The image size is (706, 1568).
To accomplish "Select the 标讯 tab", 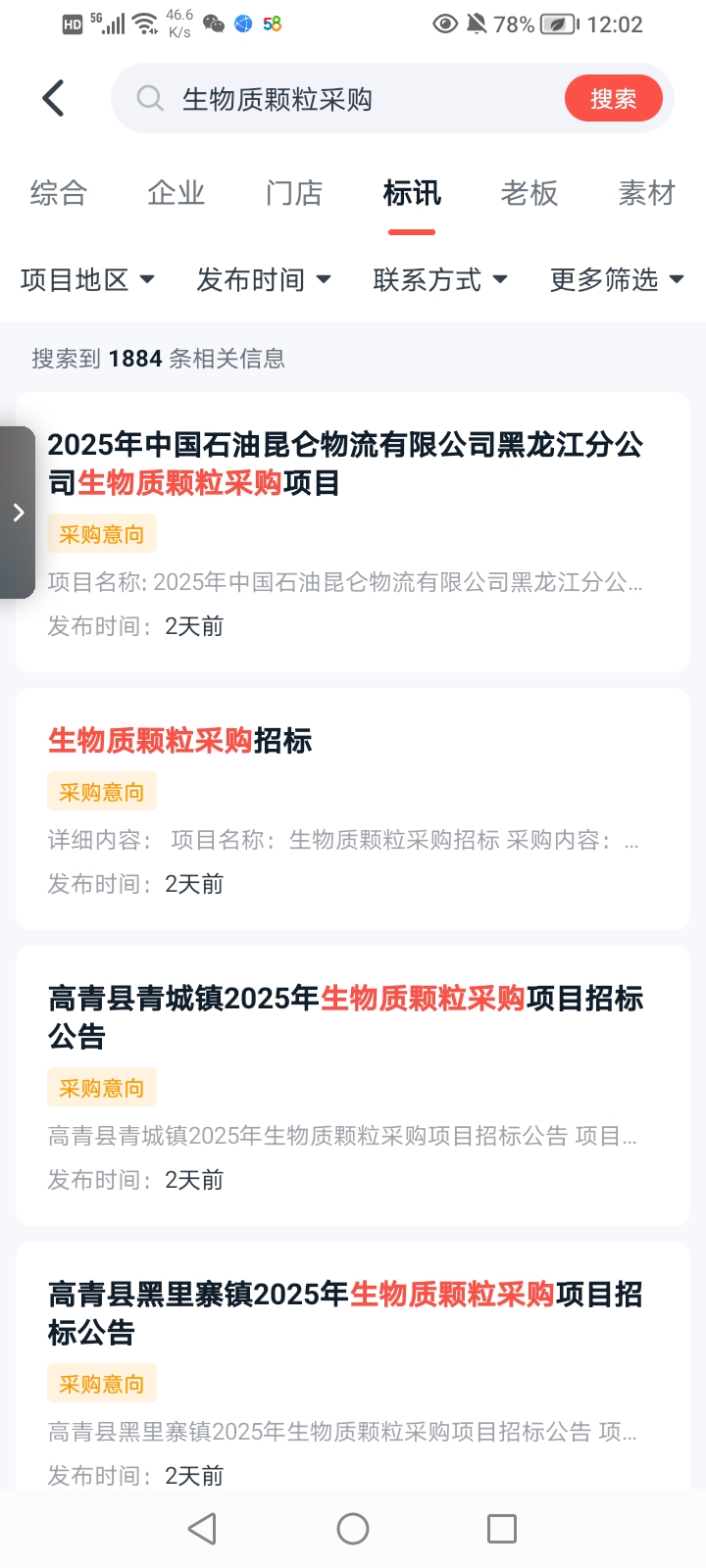I will click(412, 193).
